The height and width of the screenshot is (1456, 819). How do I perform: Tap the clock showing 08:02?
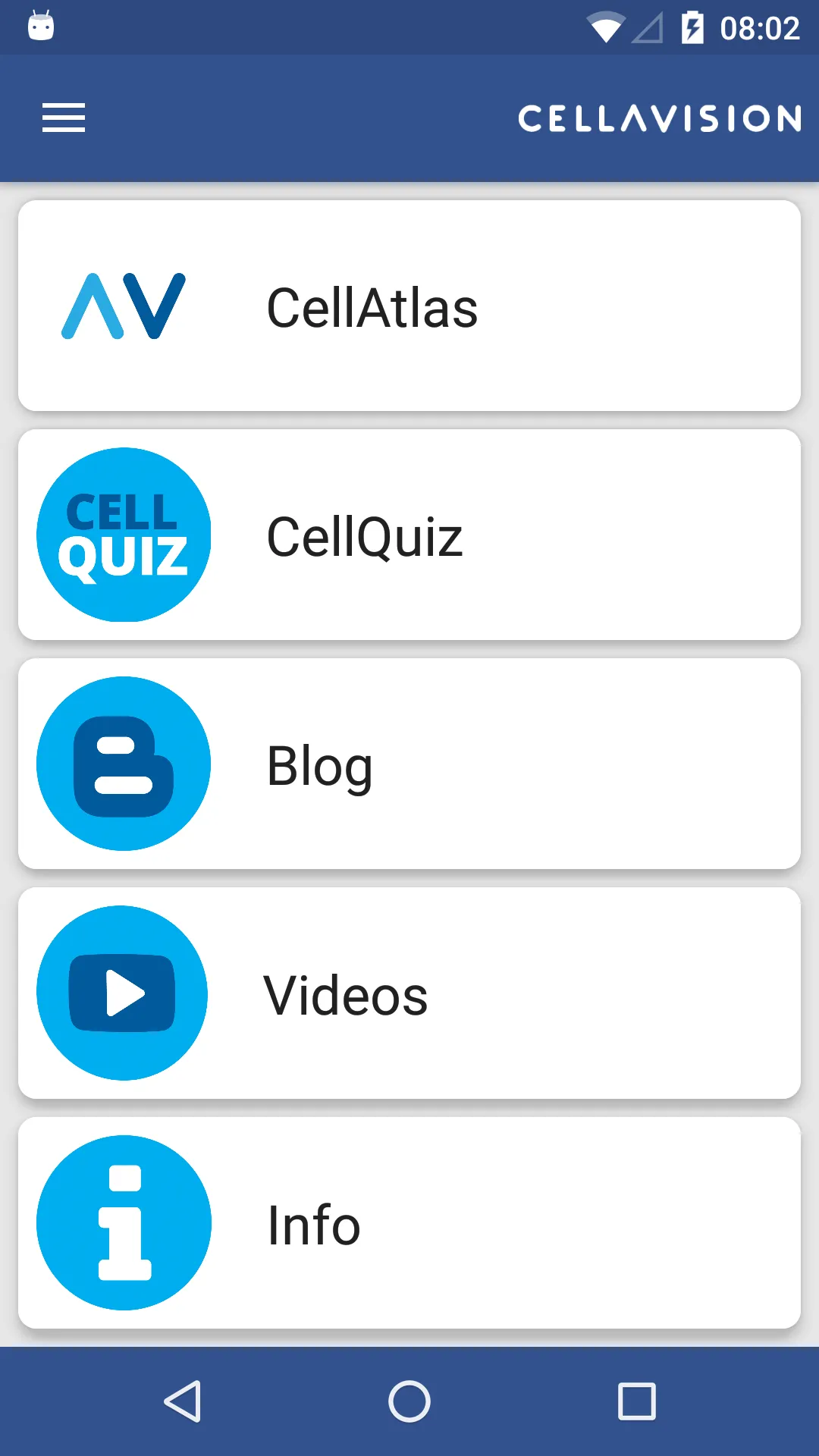pyautogui.click(x=757, y=27)
